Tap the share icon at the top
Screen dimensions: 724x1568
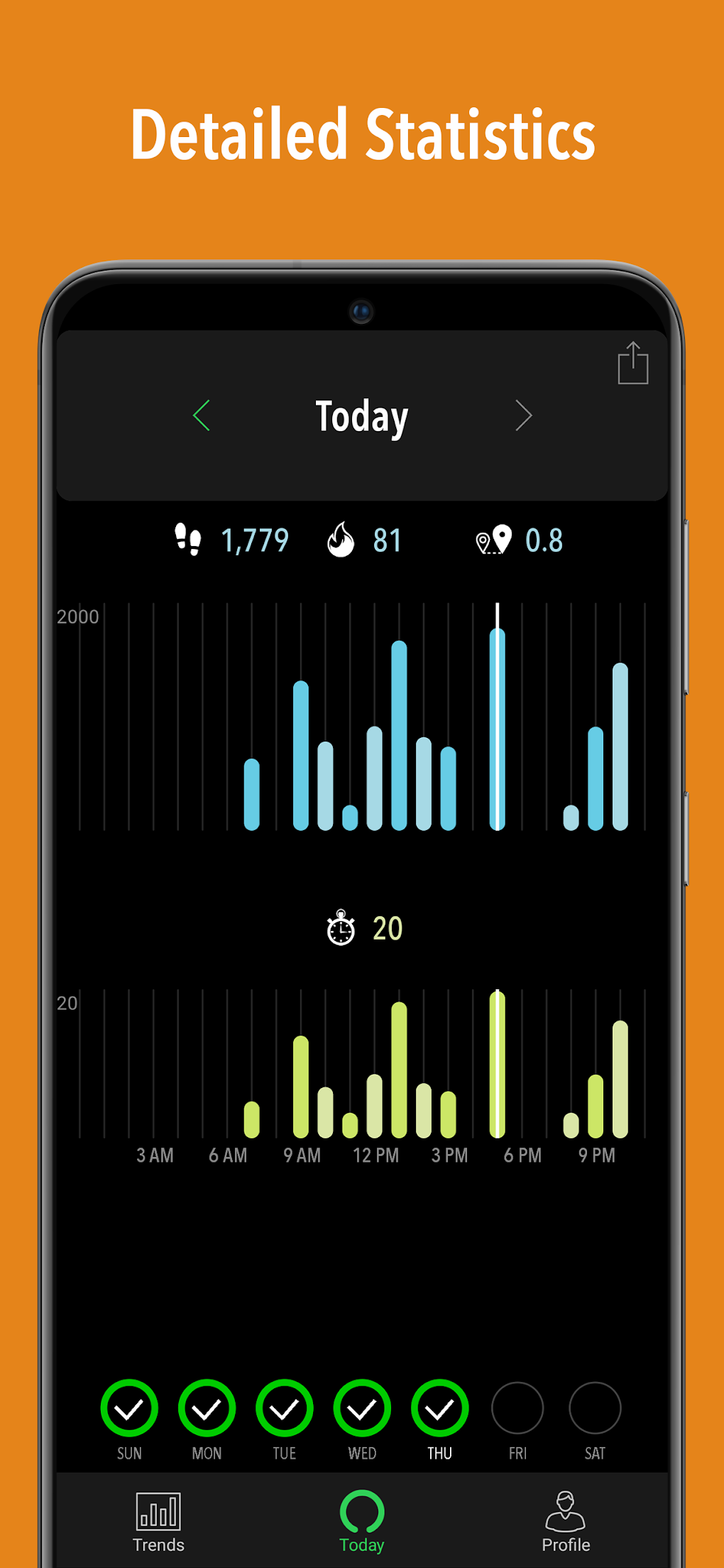click(x=632, y=364)
